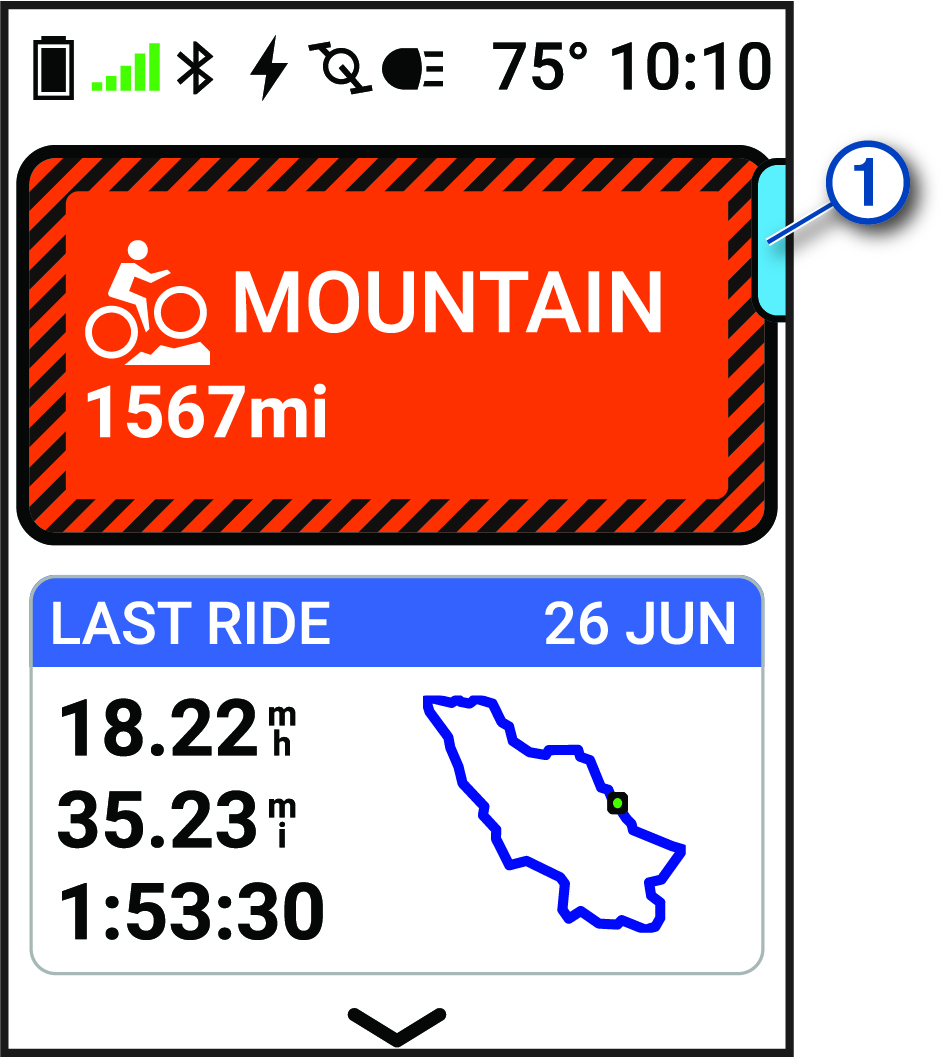Open the Last Ride summary card
This screenshot has width=947, height=1058.
pos(396,775)
